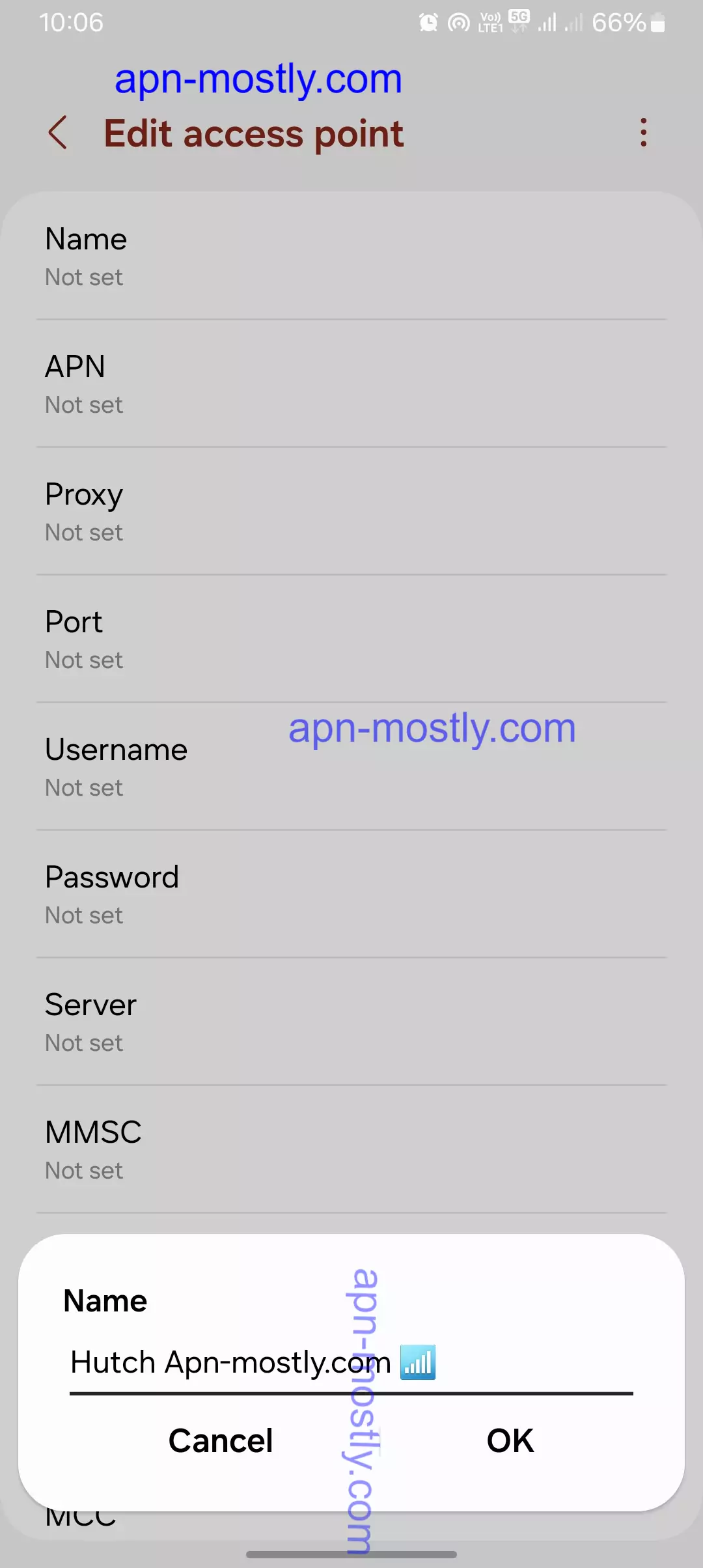Cancel the Name dialog
The height and width of the screenshot is (1568, 703).
[x=220, y=1440]
